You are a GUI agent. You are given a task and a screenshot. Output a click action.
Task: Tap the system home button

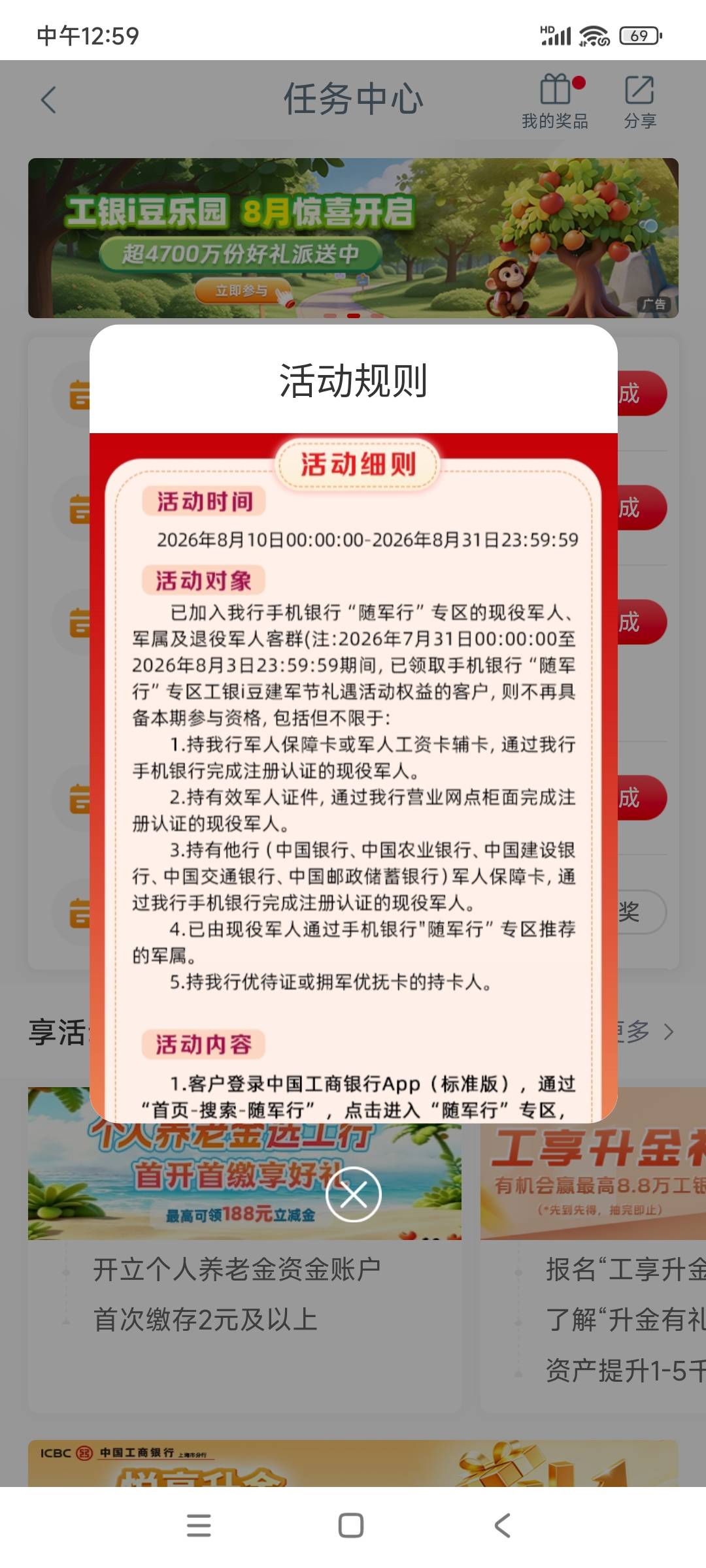click(x=351, y=1526)
